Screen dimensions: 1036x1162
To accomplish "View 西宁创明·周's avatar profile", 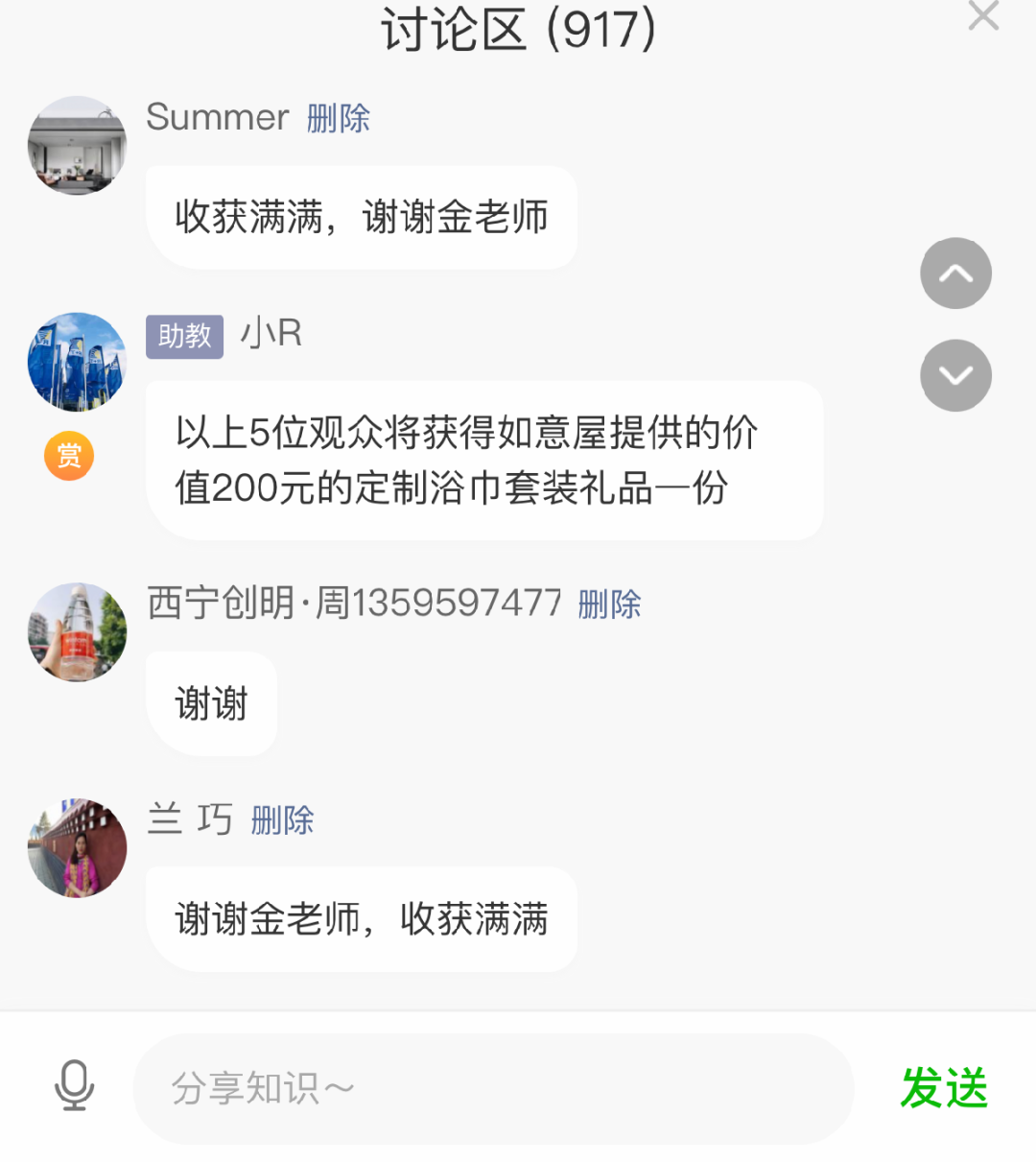I will coord(77,632).
